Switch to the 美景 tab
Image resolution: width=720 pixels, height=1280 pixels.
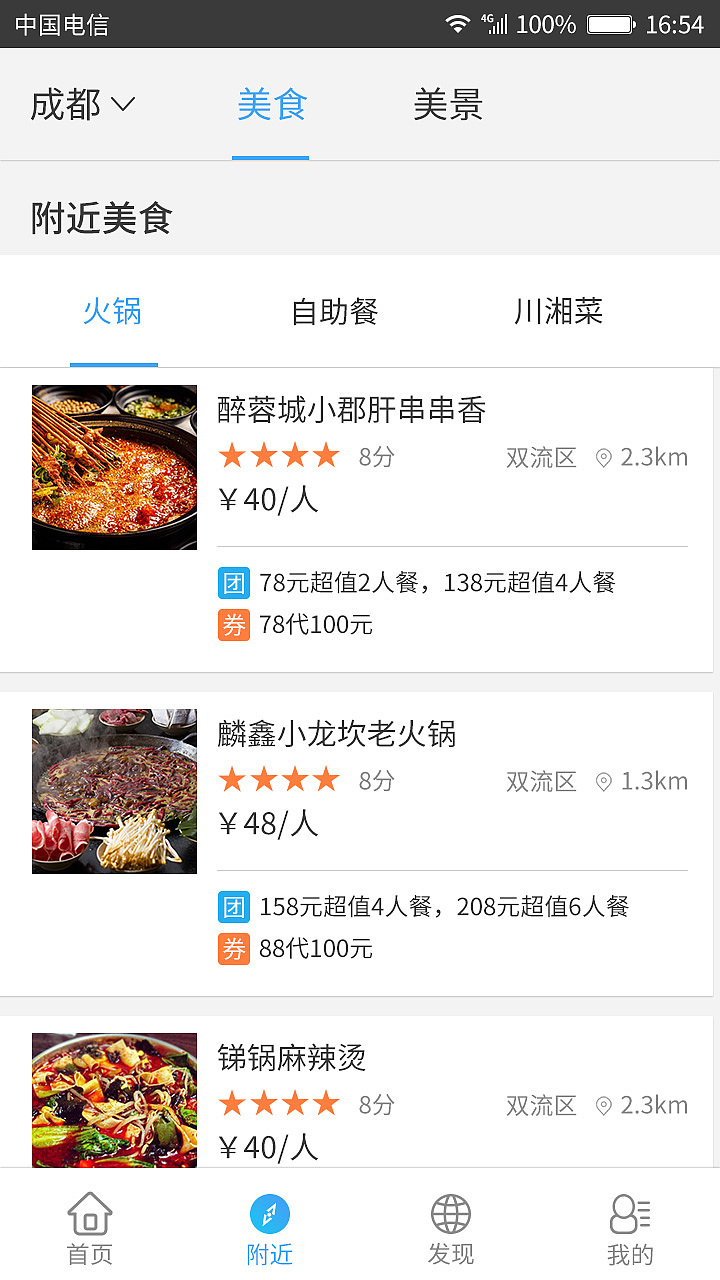click(448, 104)
